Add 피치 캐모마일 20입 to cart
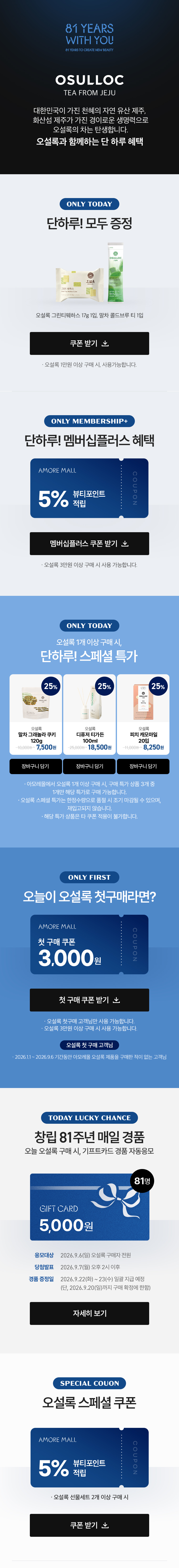Screen dimensions: 179x1568 (143, 766)
